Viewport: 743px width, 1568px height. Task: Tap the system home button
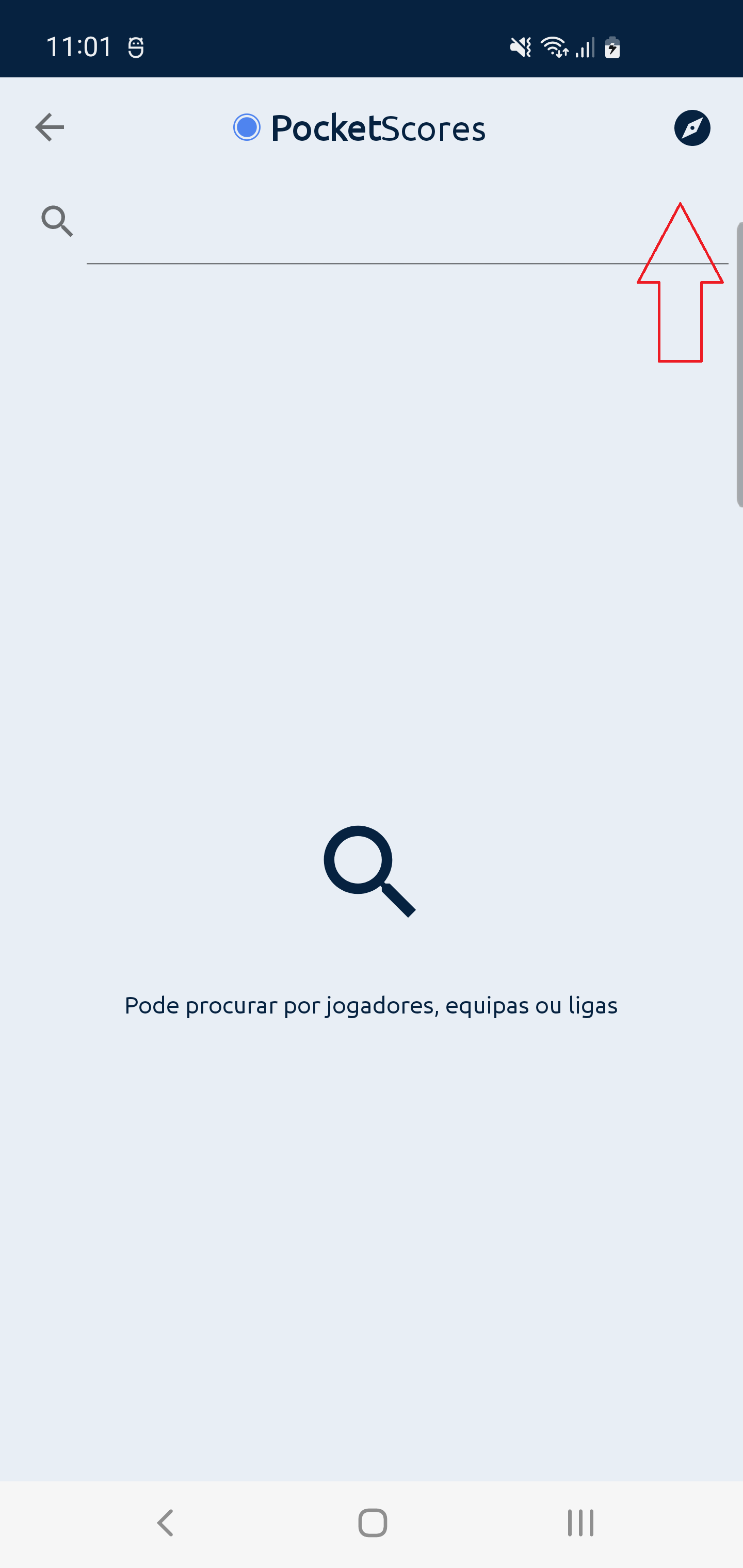coord(372,1523)
